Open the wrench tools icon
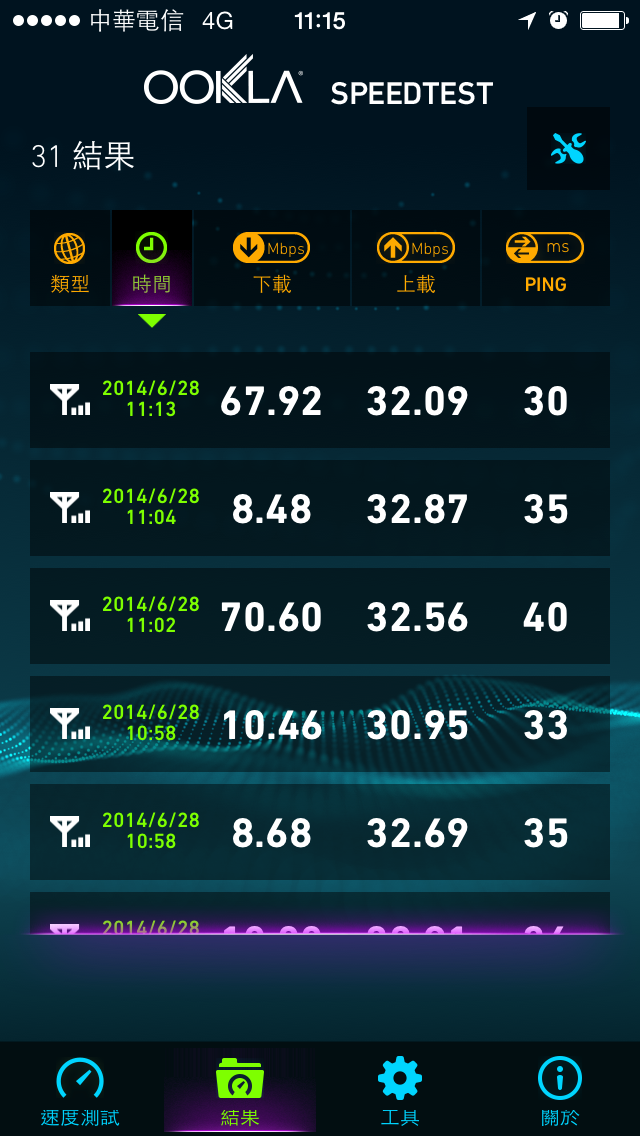 pos(568,149)
